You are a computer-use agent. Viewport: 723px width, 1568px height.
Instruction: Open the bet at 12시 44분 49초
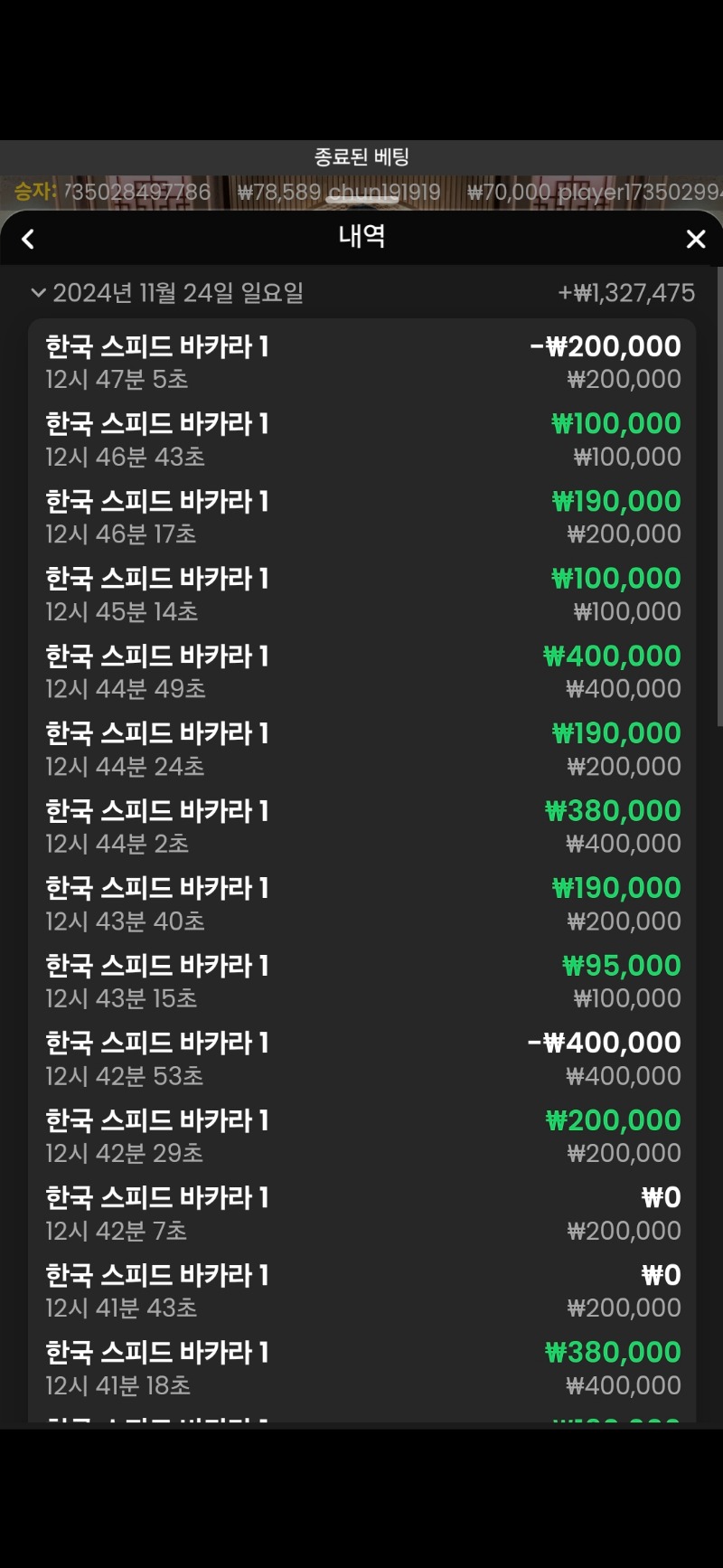(361, 673)
